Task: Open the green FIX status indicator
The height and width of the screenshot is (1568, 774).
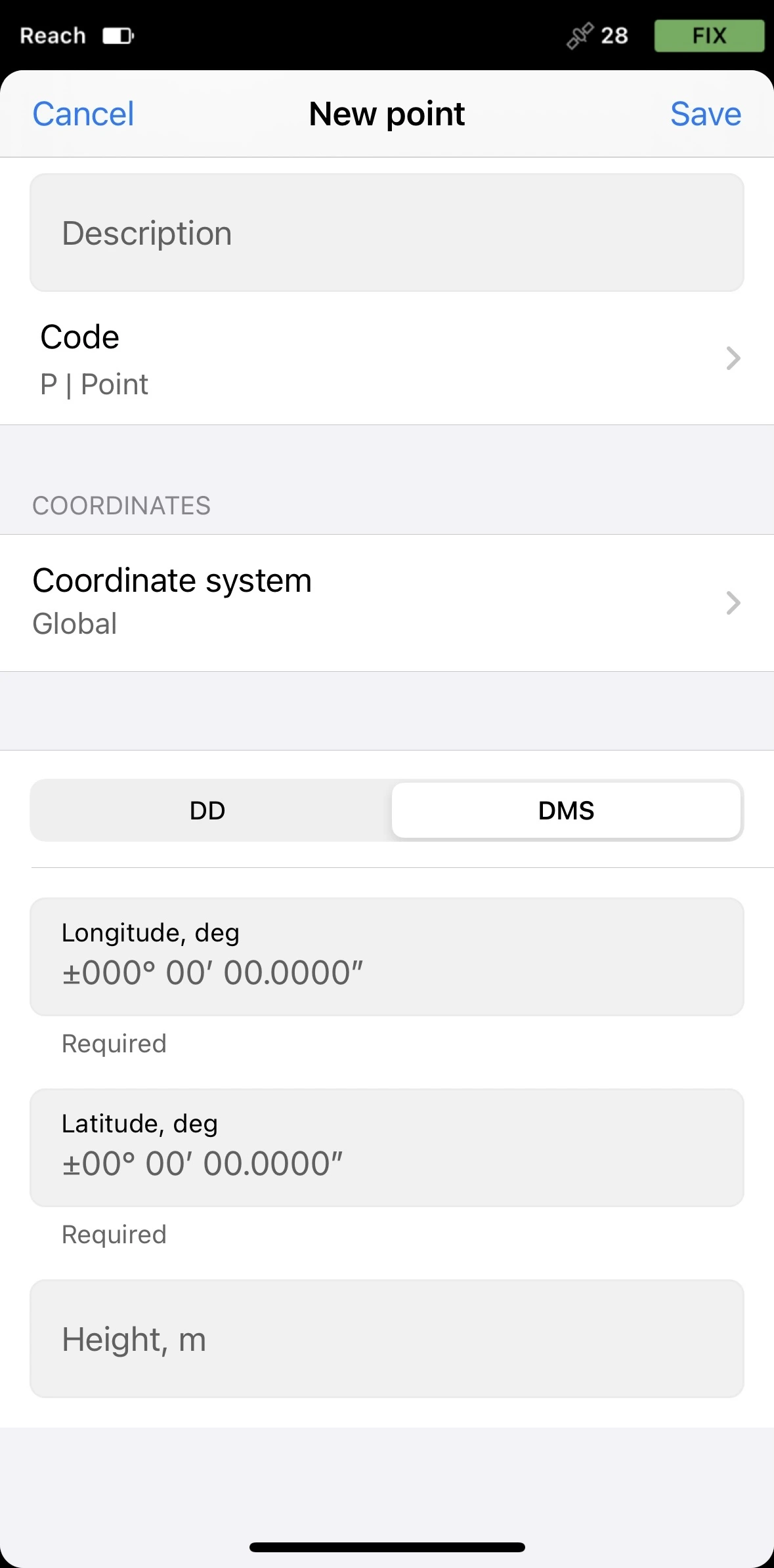Action: [x=709, y=35]
